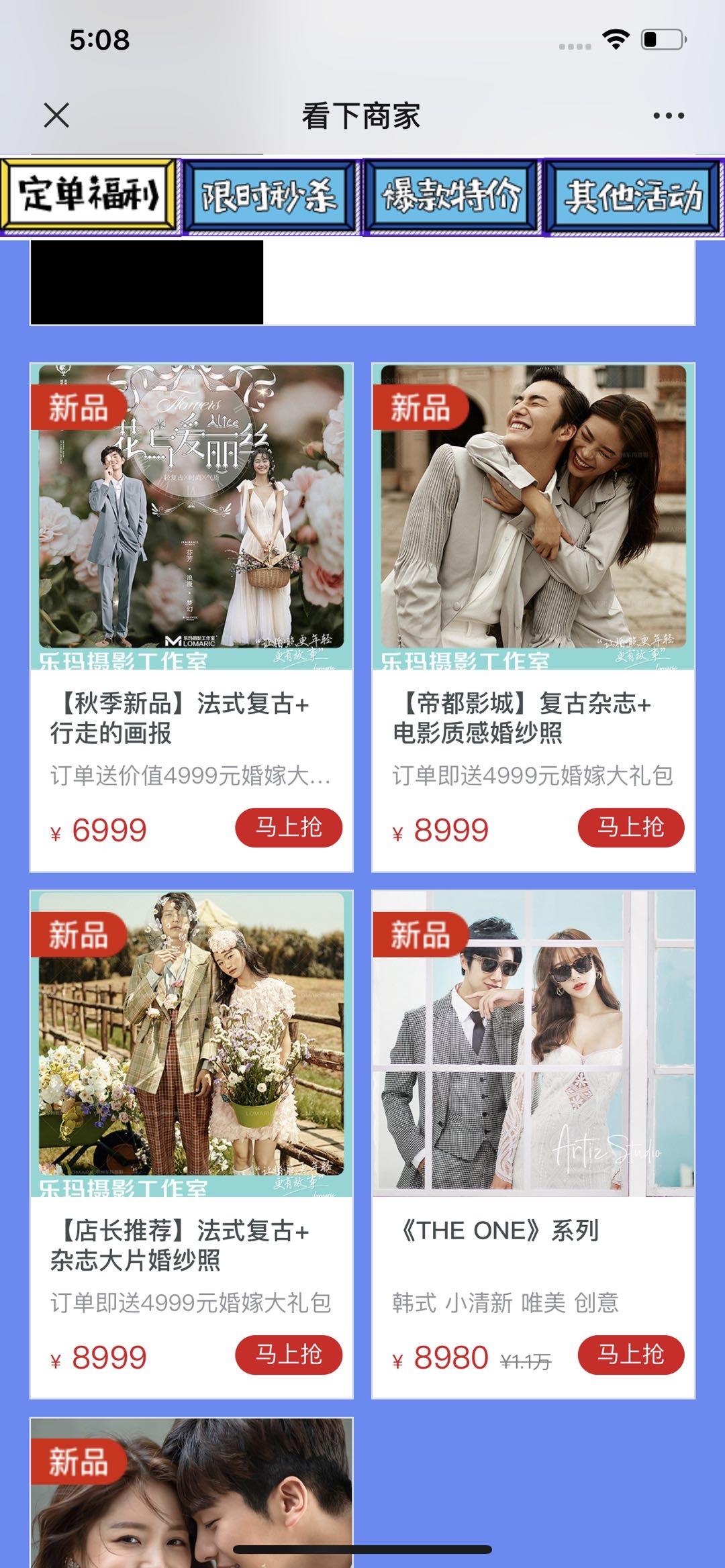Open the three-dot more options menu
This screenshot has height=1568, width=725.
point(669,115)
